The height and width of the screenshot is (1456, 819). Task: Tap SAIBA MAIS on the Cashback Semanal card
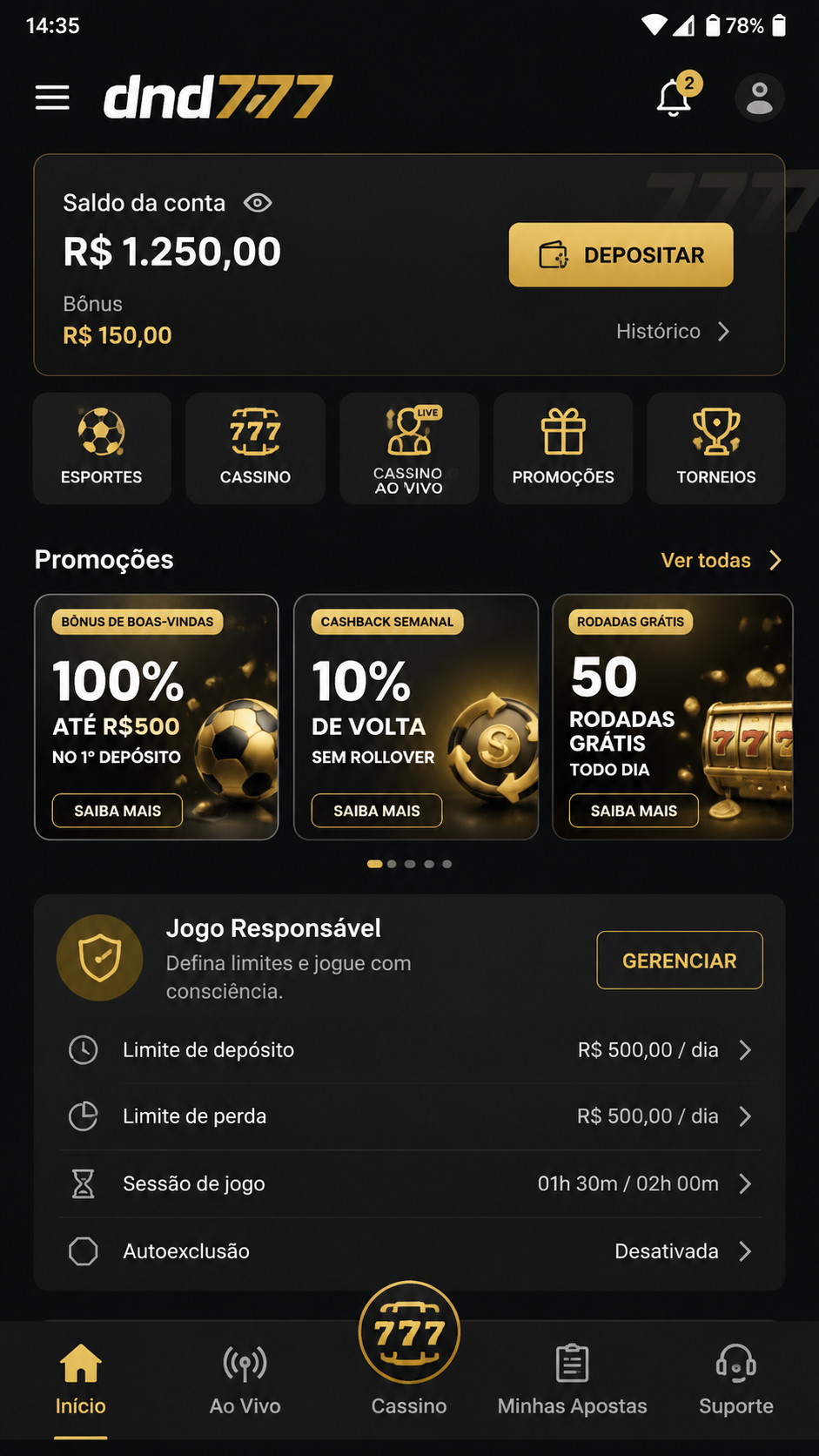[x=377, y=811]
